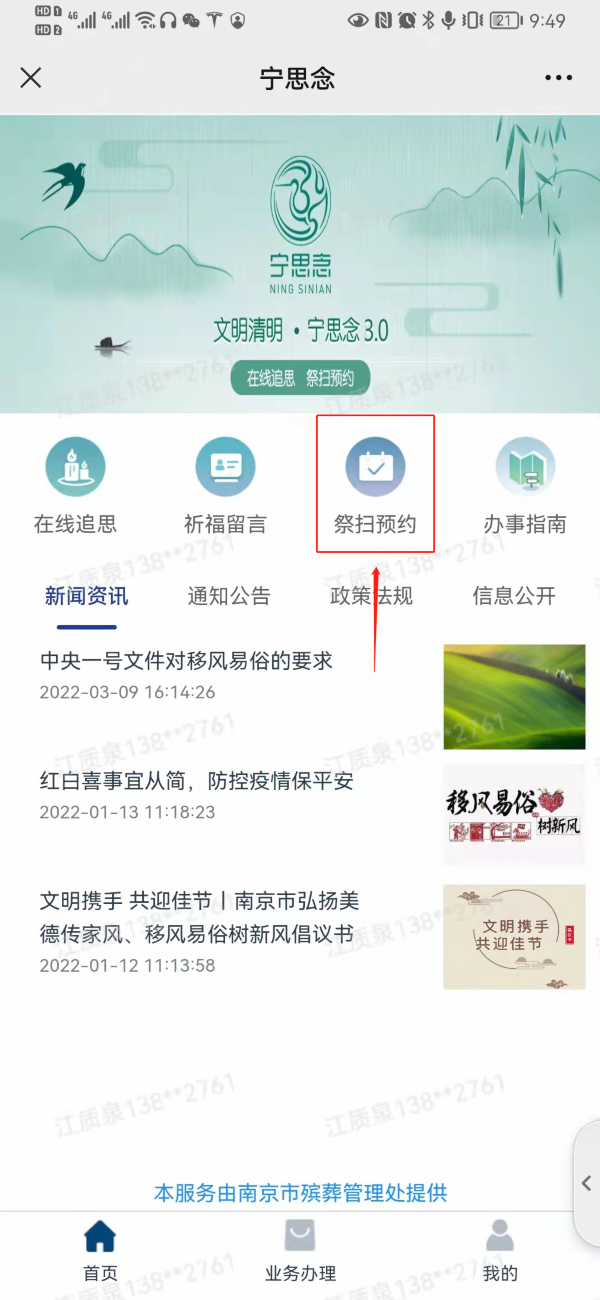Image resolution: width=600 pixels, height=1300 pixels.
Task: Go to 我的 profile tab
Action: pos(500,1251)
